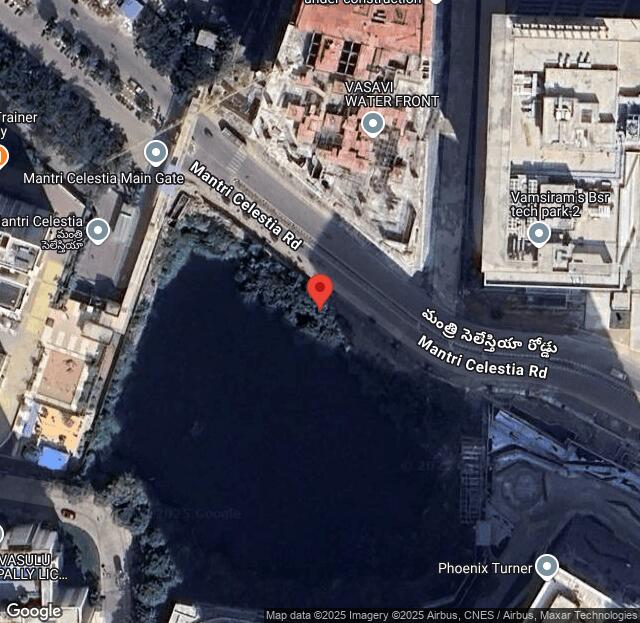Select the Vasavi Water Front place marker
Image resolution: width=640 pixels, height=623 pixels.
coord(373,124)
